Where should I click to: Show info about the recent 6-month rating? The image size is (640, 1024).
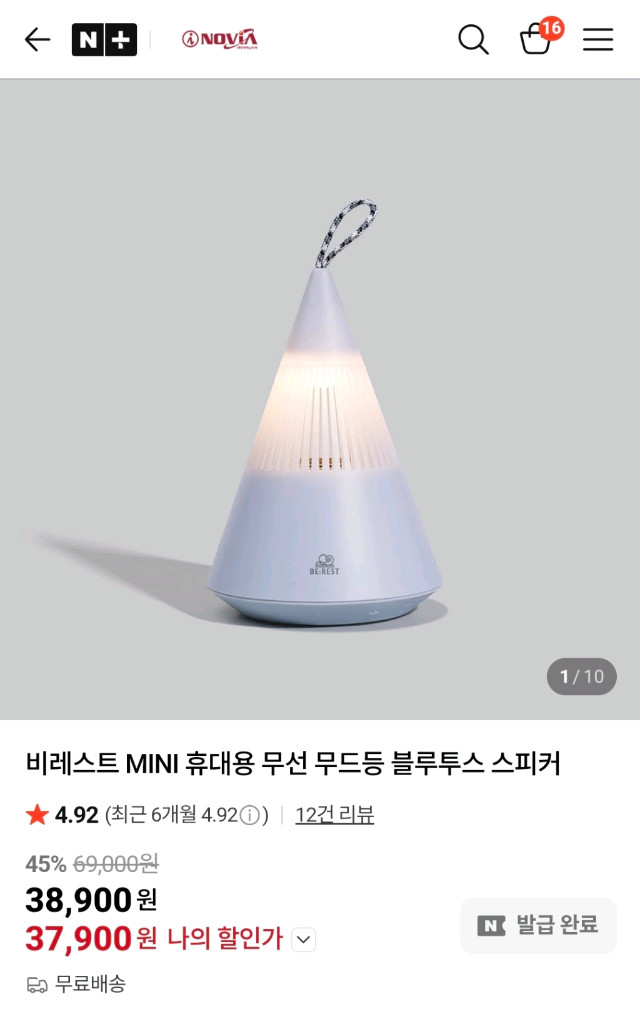(250, 815)
